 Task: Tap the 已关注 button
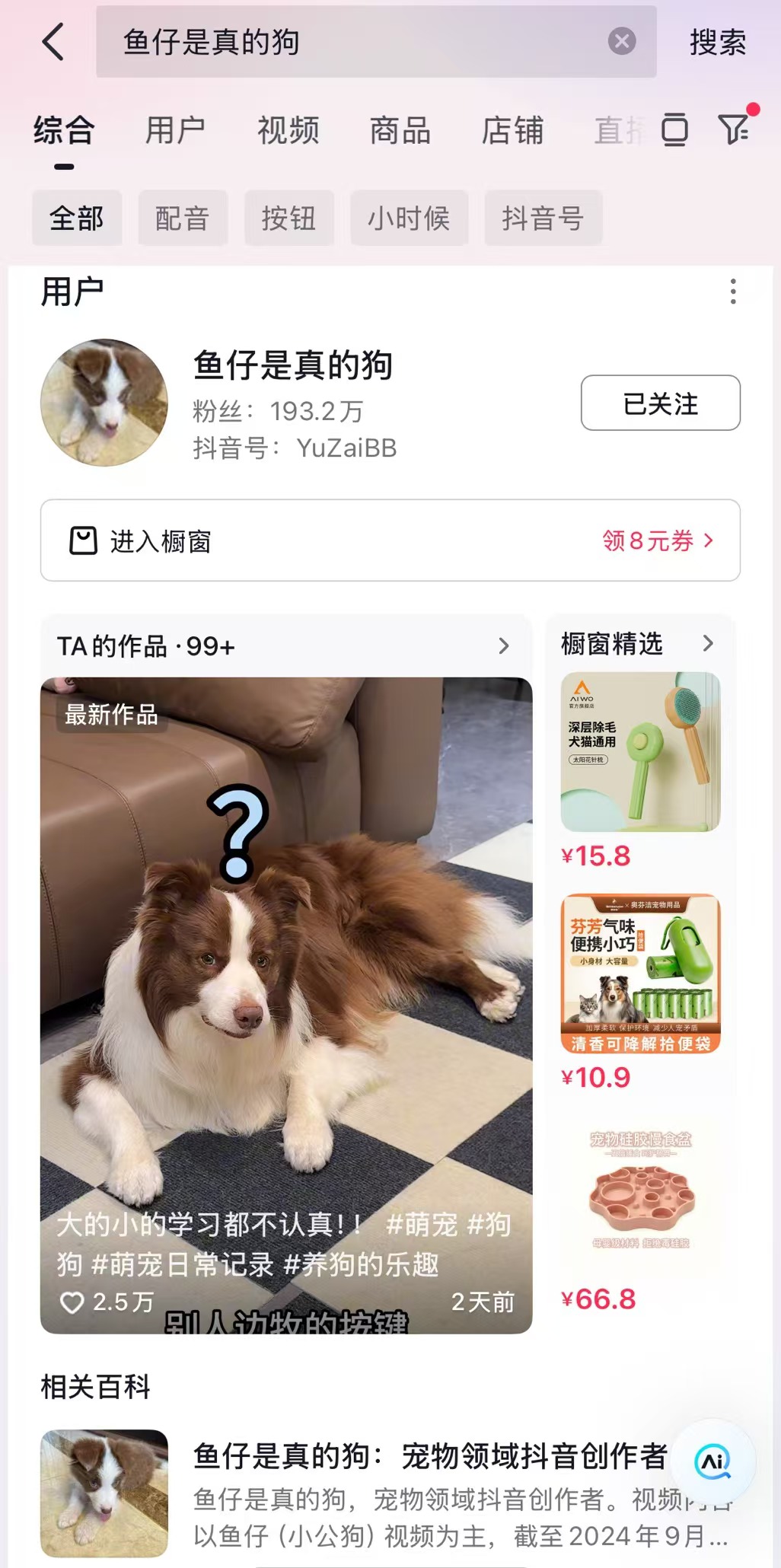[659, 404]
